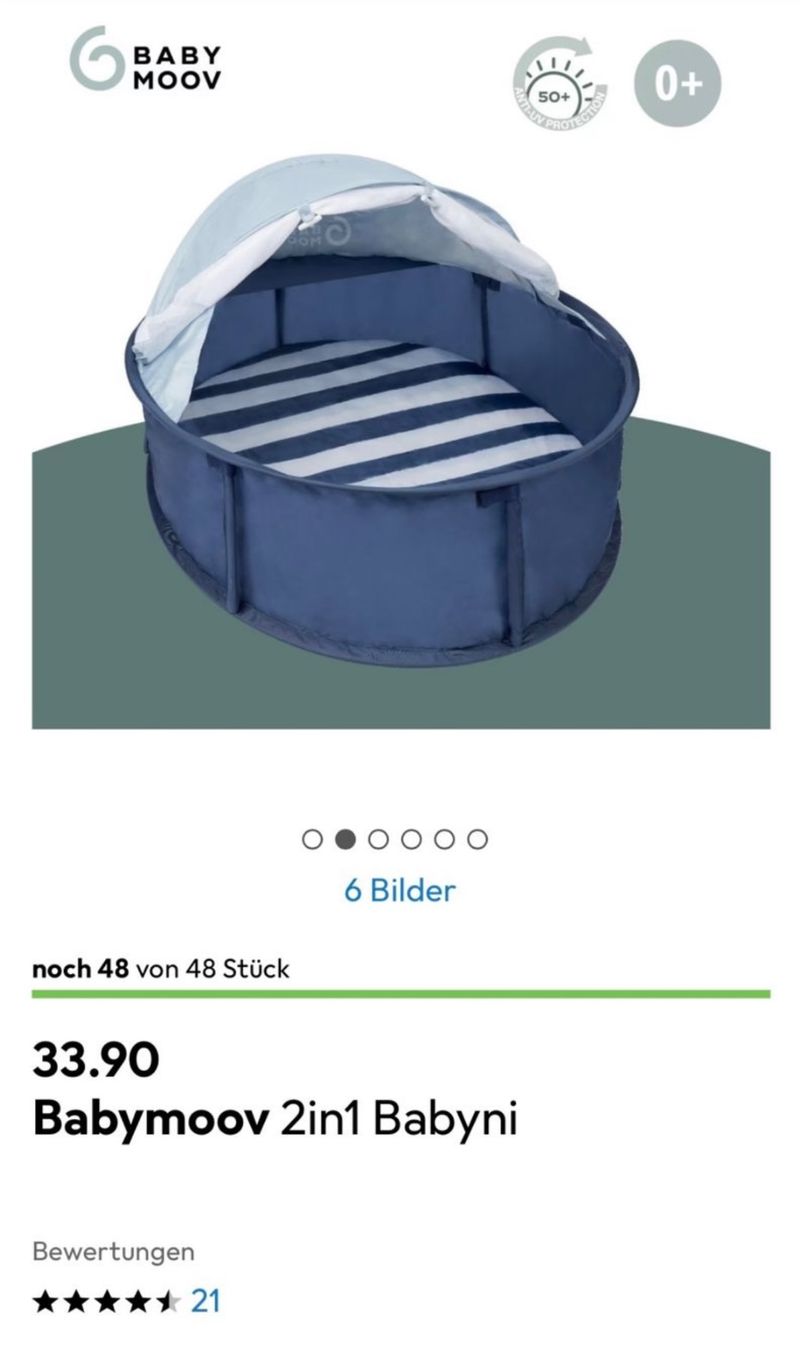The height and width of the screenshot is (1350, 800).
Task: Jump to the last image dot
Action: [x=478, y=839]
